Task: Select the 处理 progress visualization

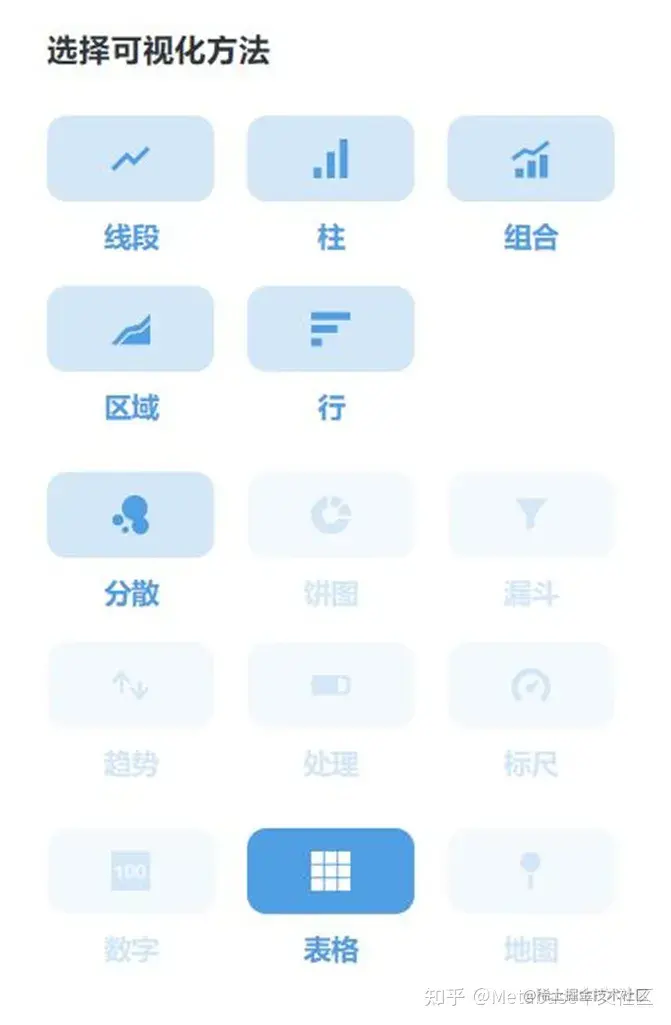Action: [x=330, y=685]
